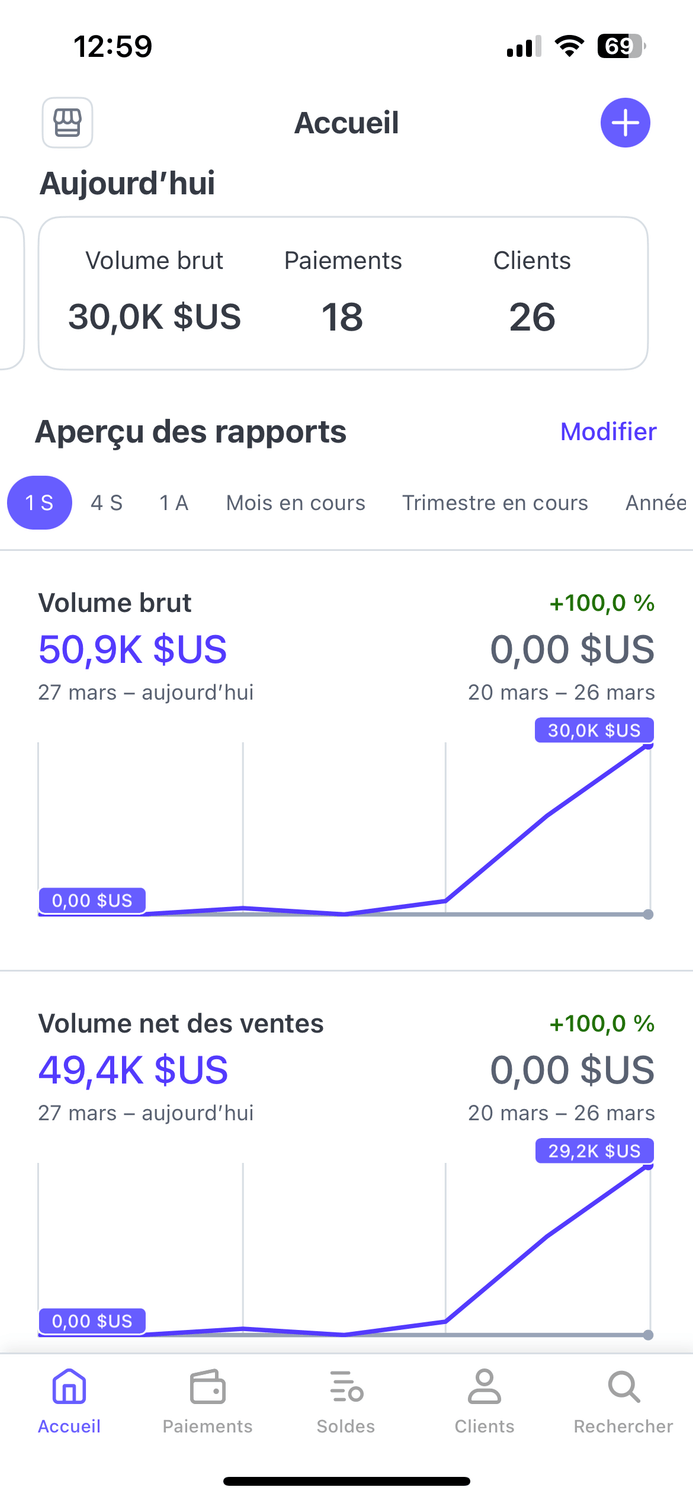Open today's summary card
Screen dimensions: 693x1500
click(x=342, y=293)
